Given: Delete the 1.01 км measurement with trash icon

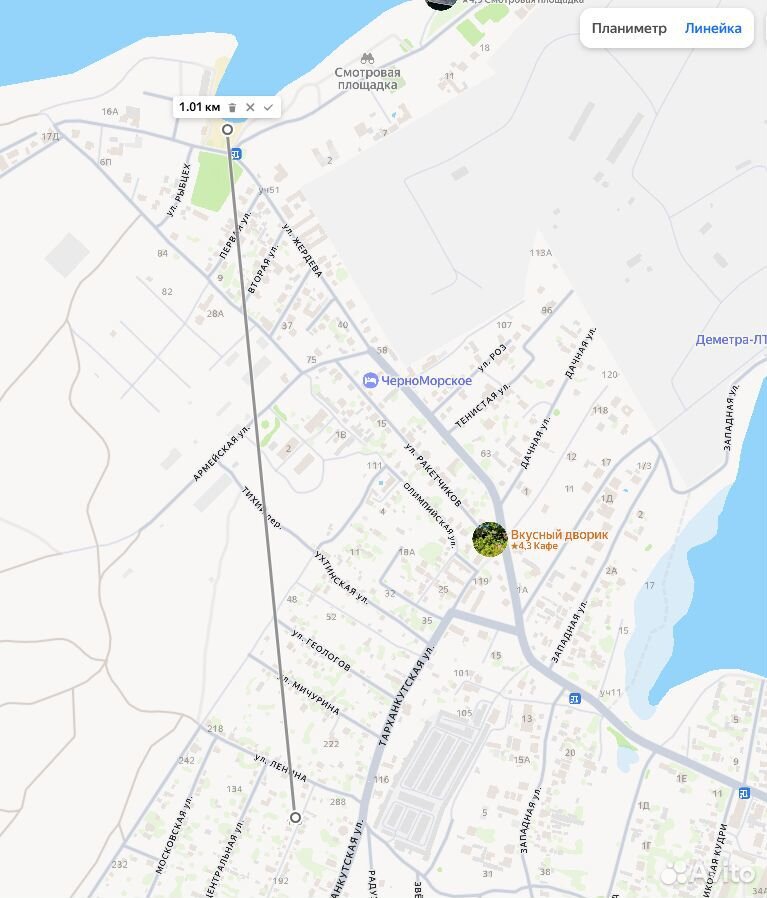Looking at the screenshot, I should (232, 107).
